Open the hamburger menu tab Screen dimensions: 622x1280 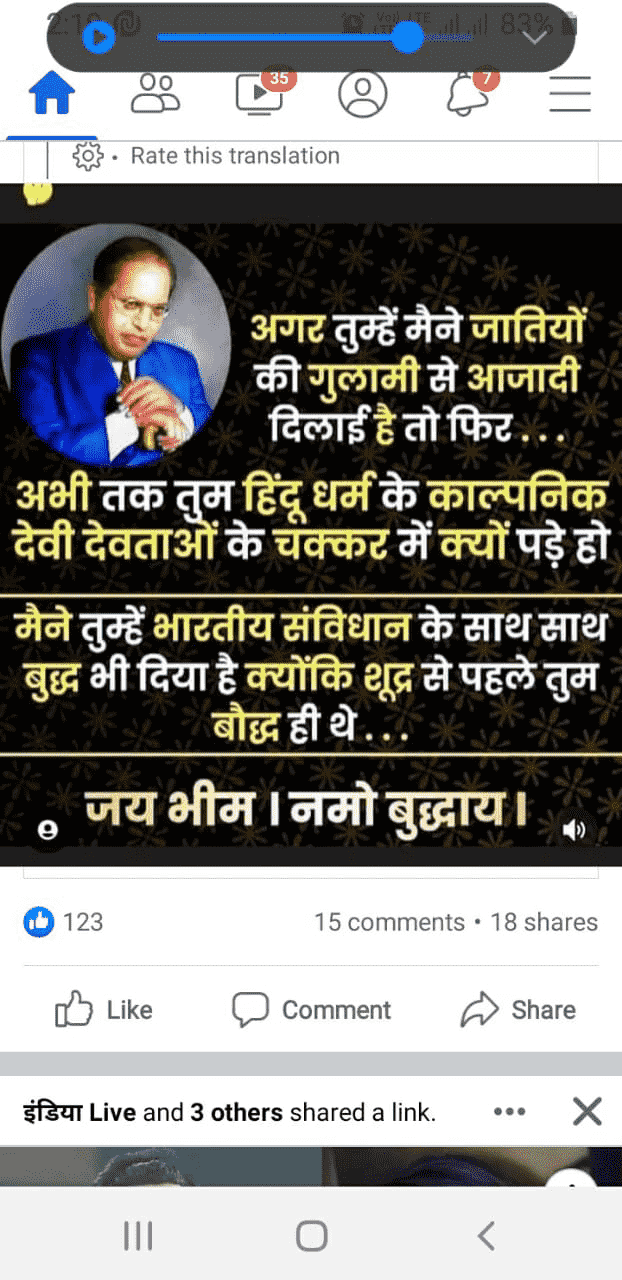[x=570, y=95]
